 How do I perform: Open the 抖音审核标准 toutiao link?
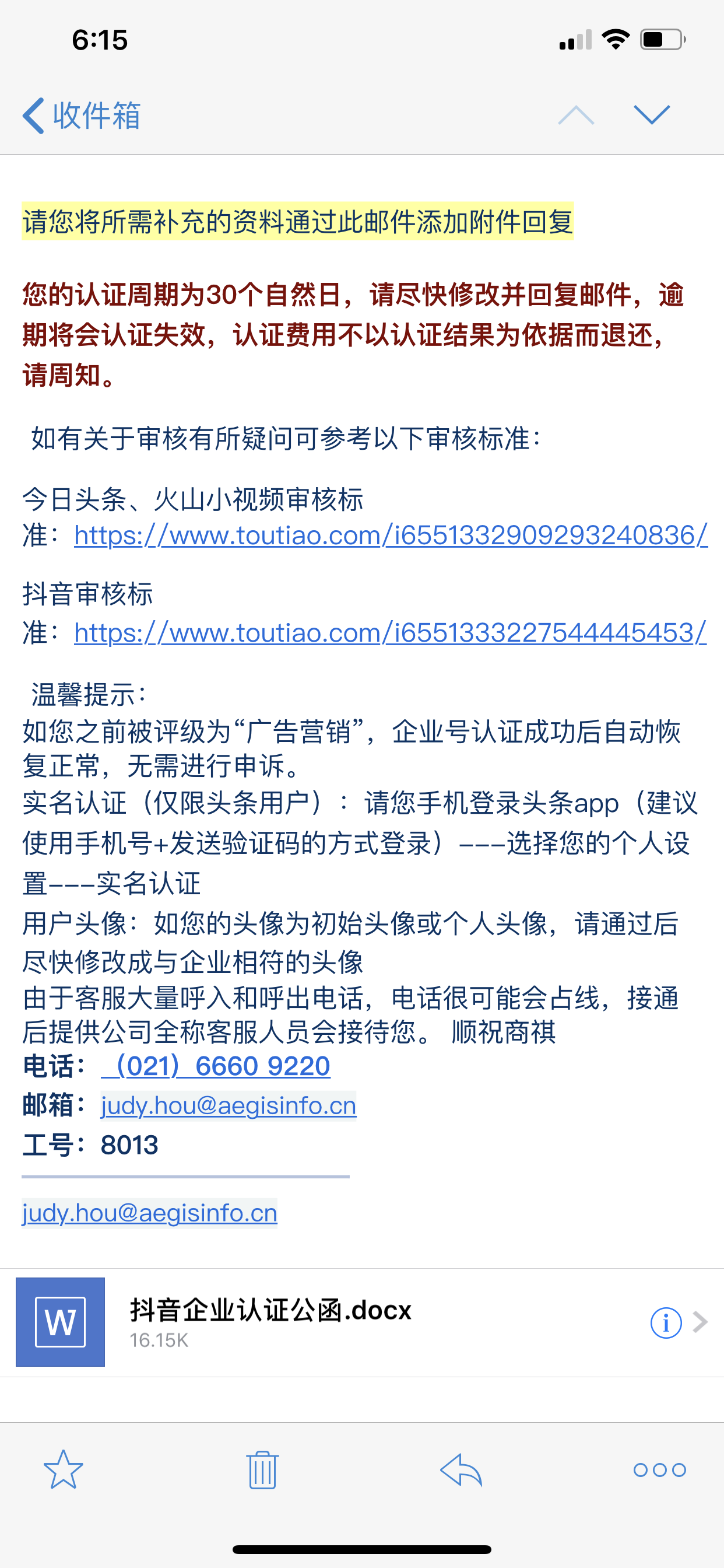pyautogui.click(x=390, y=633)
